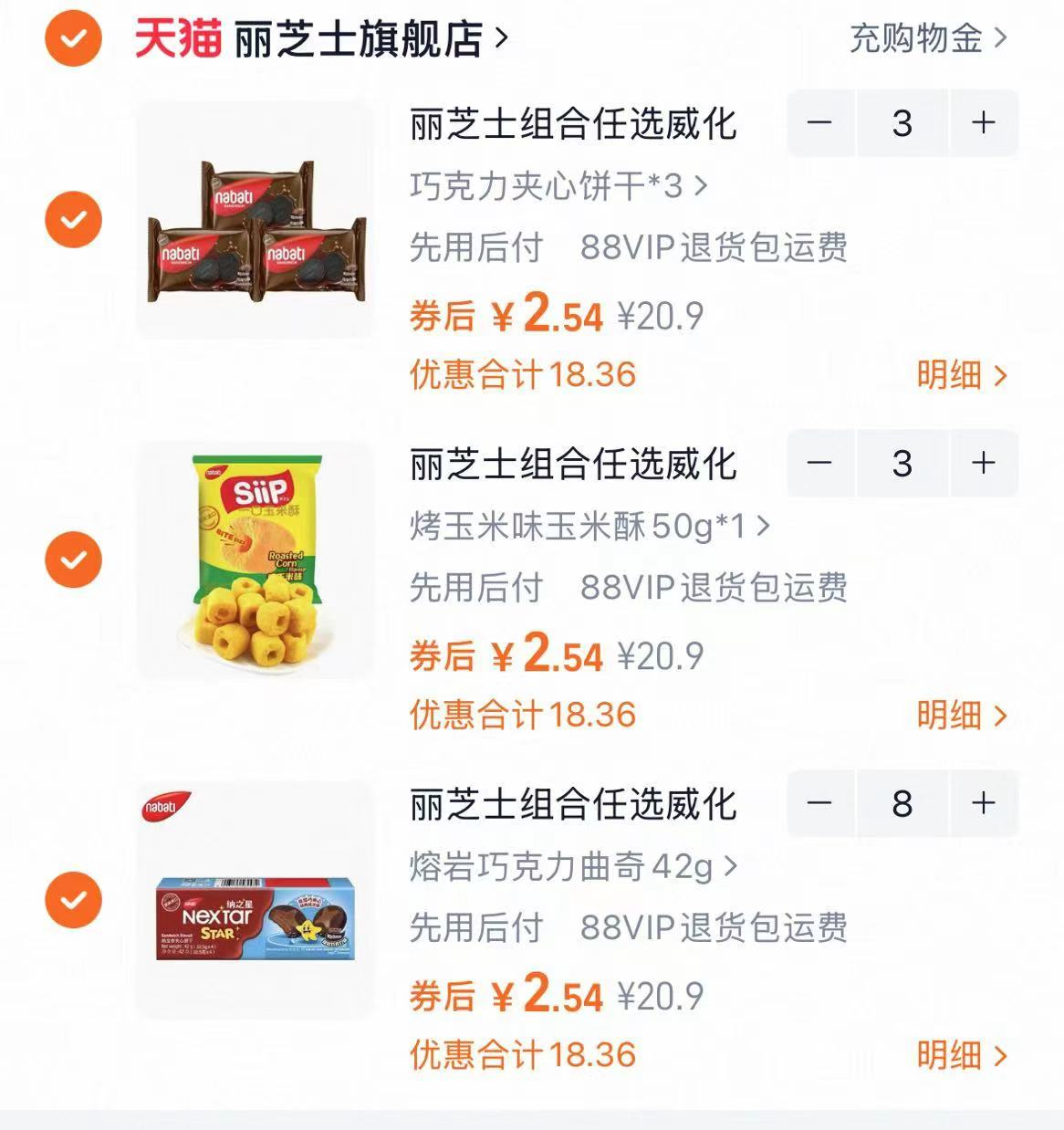Expand spec options 巧克力夹心饼干*3
The width and height of the screenshot is (1064, 1130).
click(x=558, y=185)
